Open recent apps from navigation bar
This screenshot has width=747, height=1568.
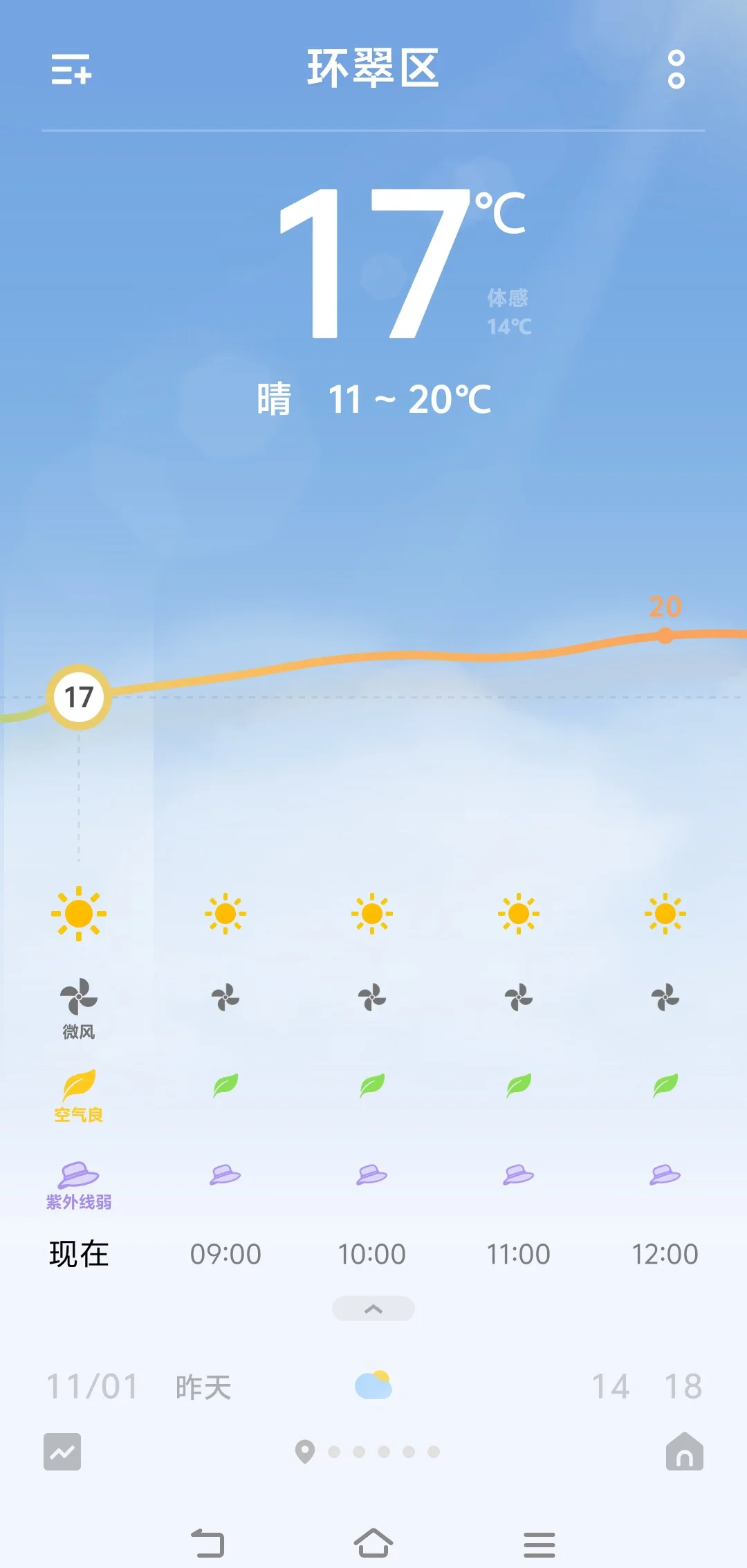click(539, 1542)
